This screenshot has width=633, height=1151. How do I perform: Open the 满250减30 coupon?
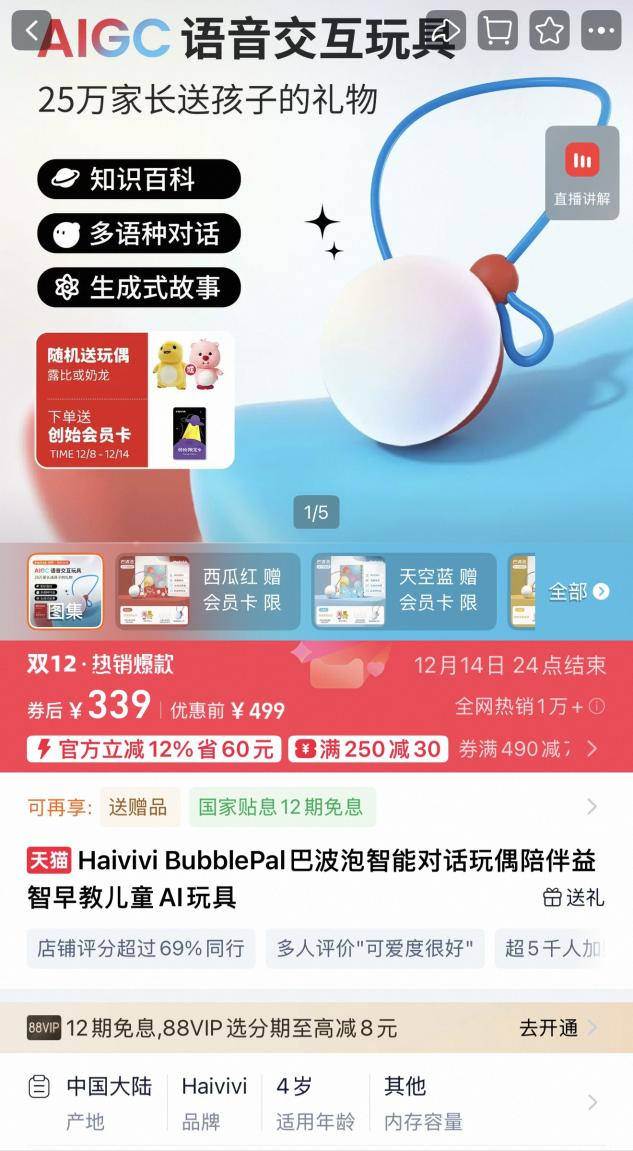click(367, 749)
